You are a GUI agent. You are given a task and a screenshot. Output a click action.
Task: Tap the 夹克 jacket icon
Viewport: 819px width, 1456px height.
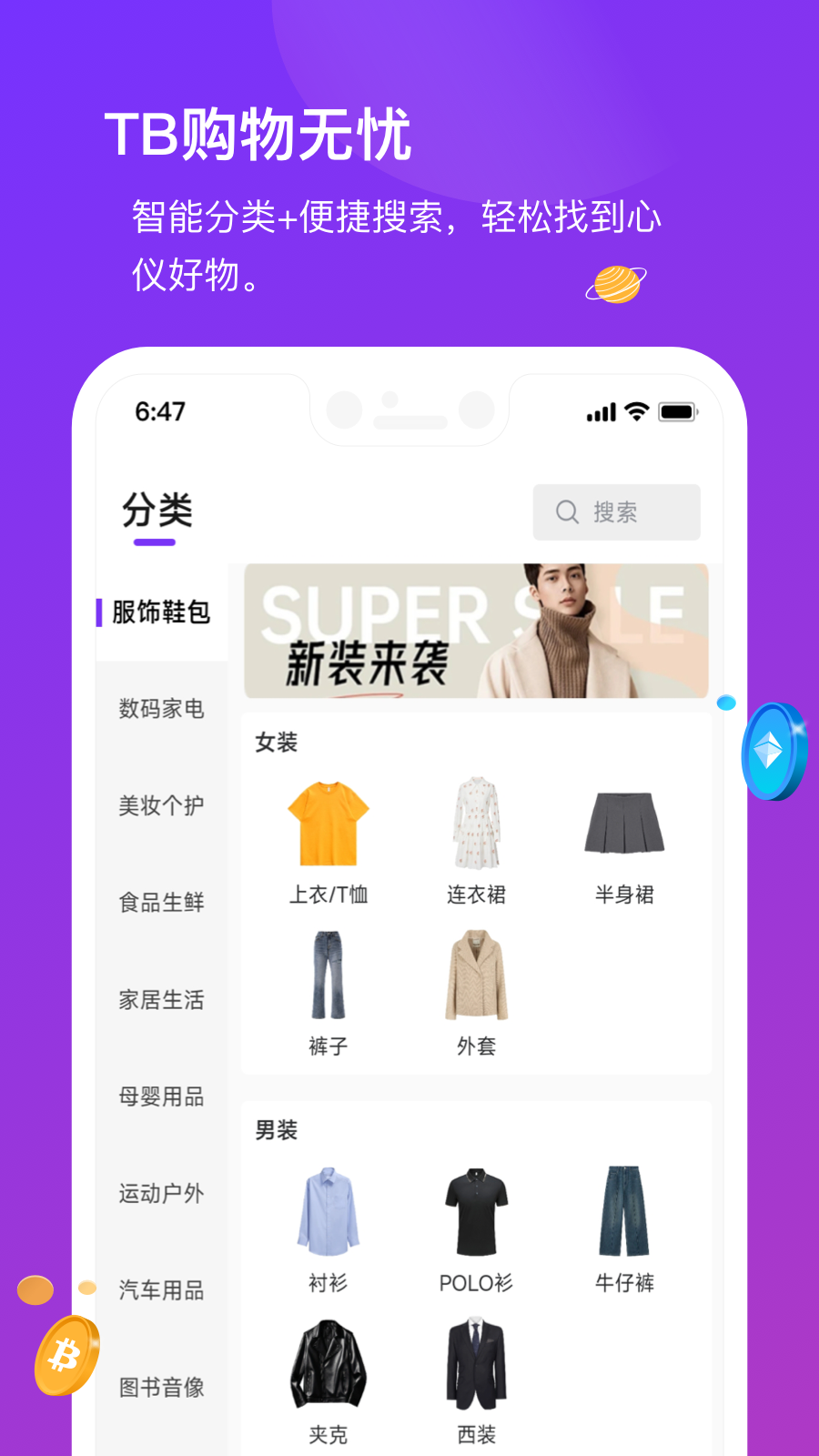click(329, 1362)
